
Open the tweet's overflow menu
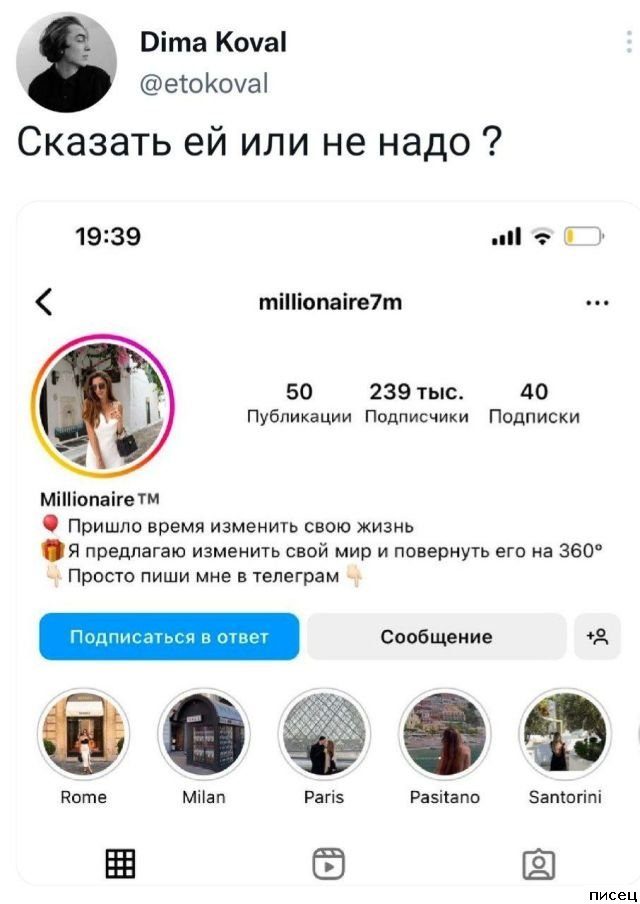[629, 43]
